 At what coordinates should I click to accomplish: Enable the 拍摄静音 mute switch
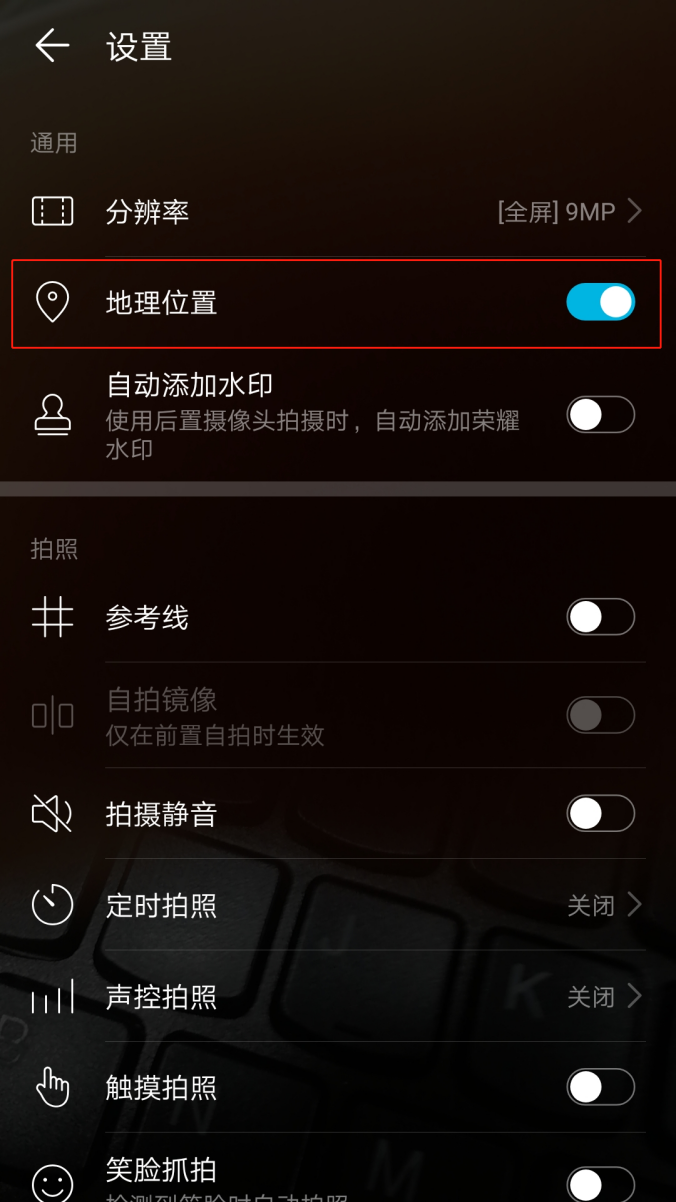pyautogui.click(x=601, y=814)
